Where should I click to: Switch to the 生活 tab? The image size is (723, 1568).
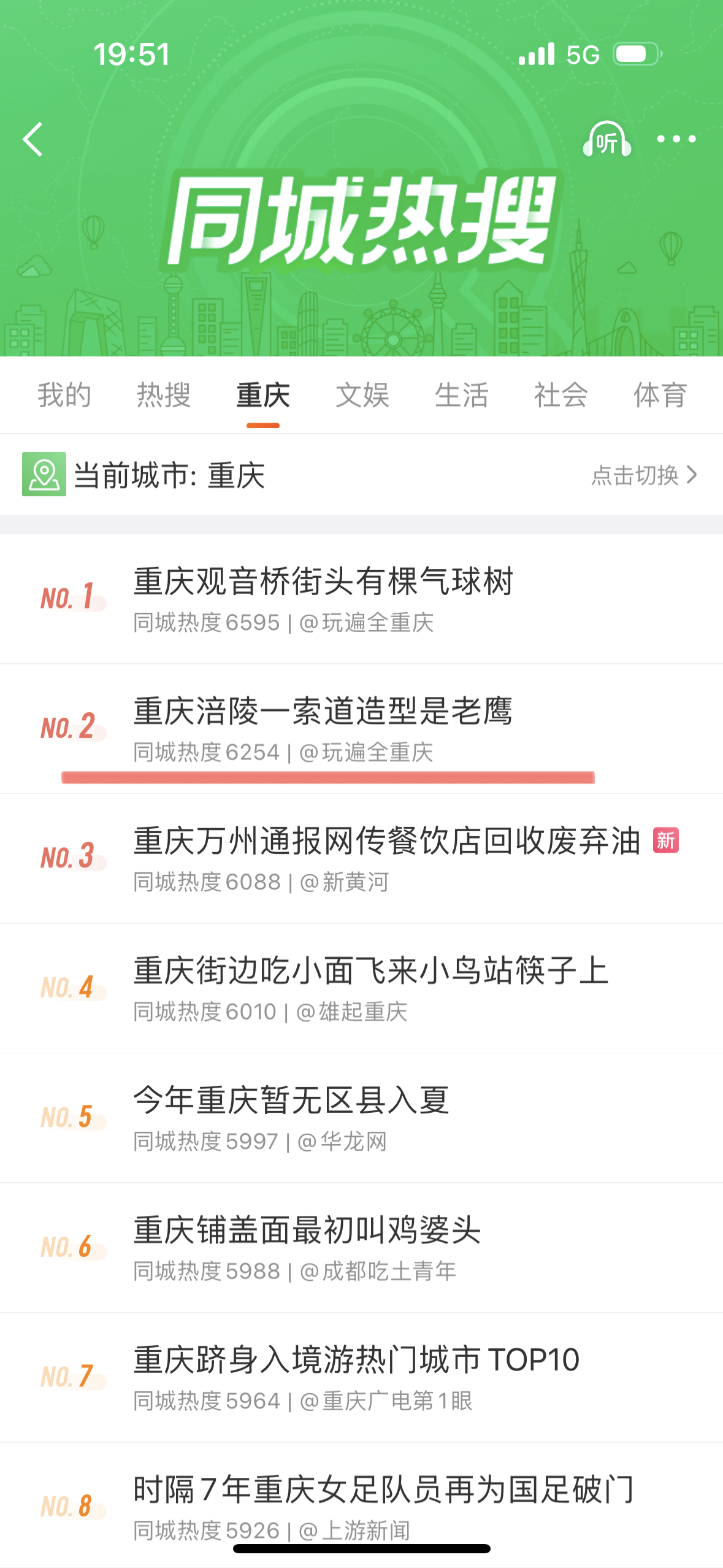coord(462,395)
